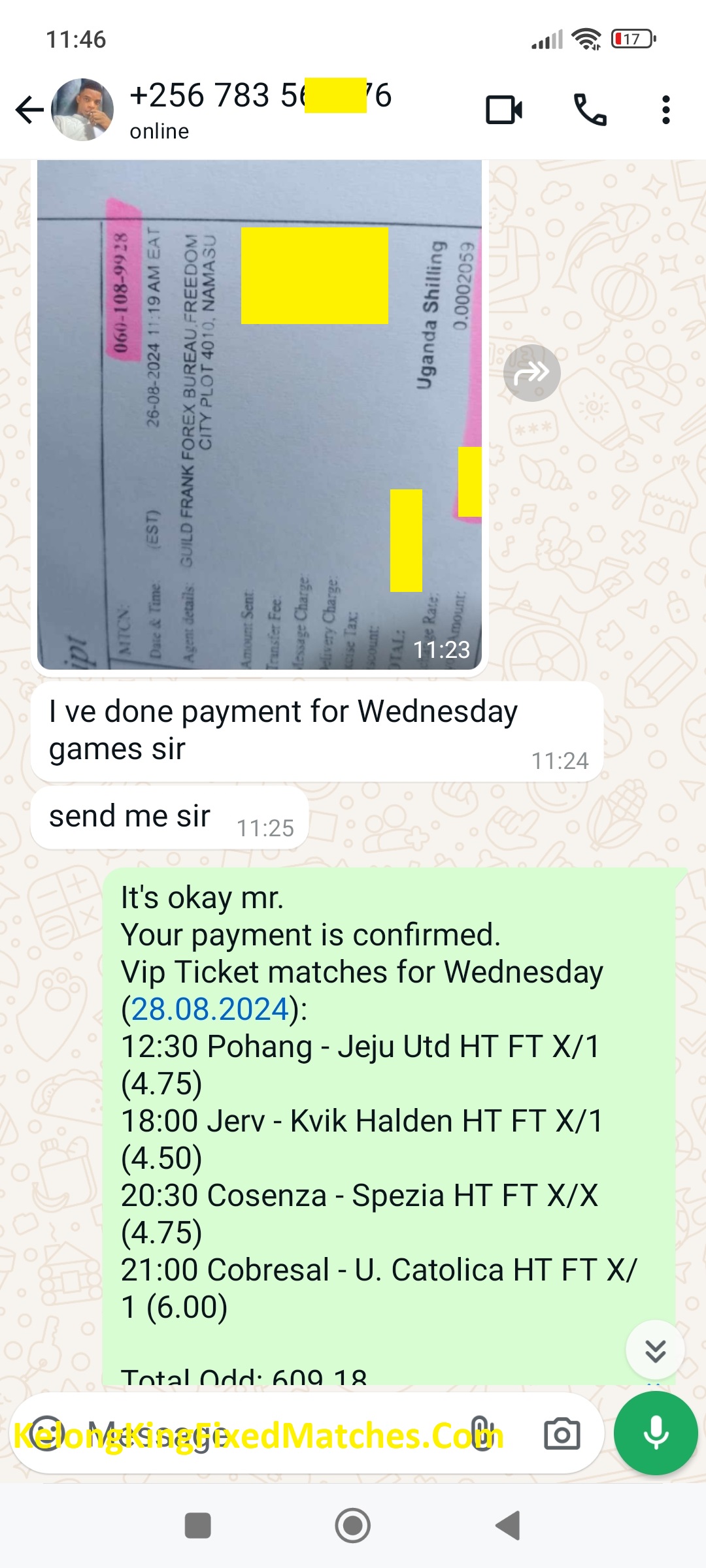Screen dimensions: 706x1568
Task: Attach a file to the chat
Action: coord(482,1434)
